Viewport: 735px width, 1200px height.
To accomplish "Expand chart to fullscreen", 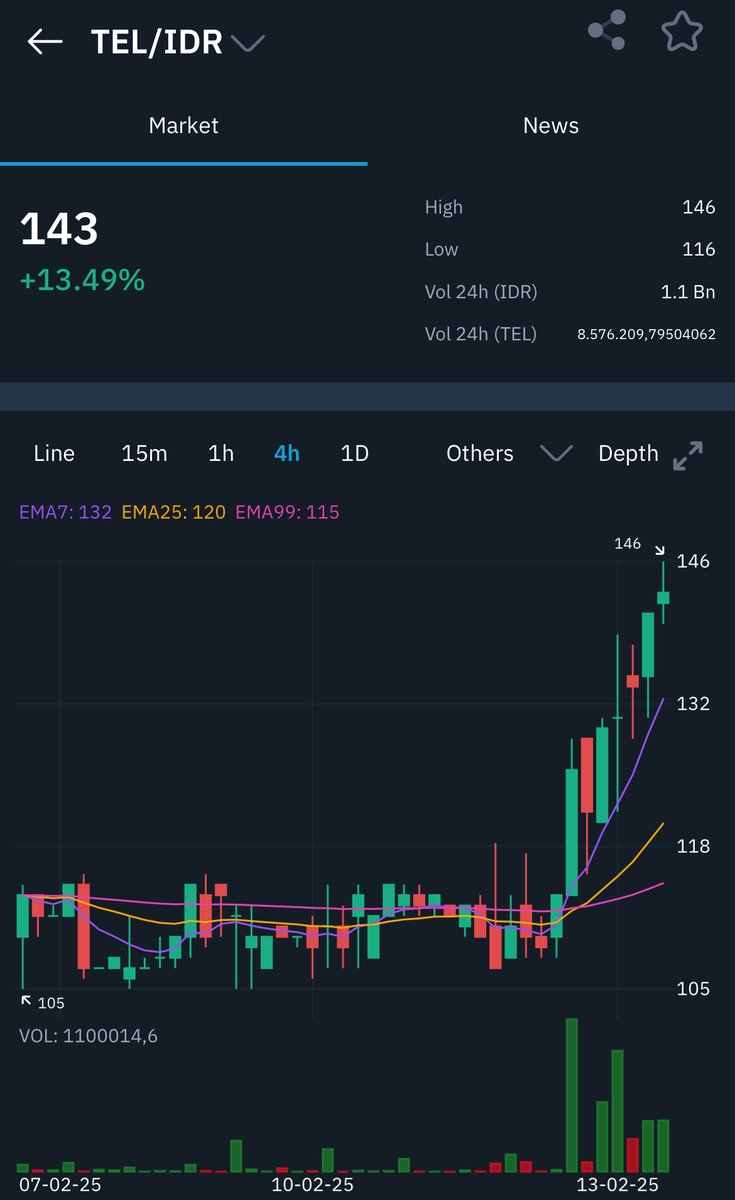I will pyautogui.click(x=688, y=455).
